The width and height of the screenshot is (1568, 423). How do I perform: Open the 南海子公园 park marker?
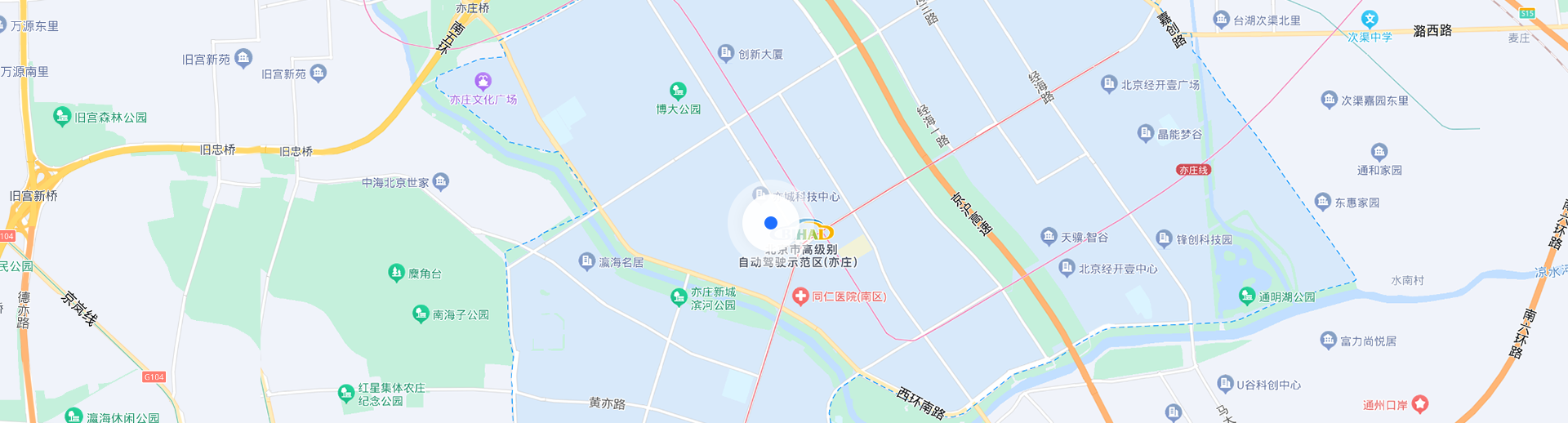421,314
